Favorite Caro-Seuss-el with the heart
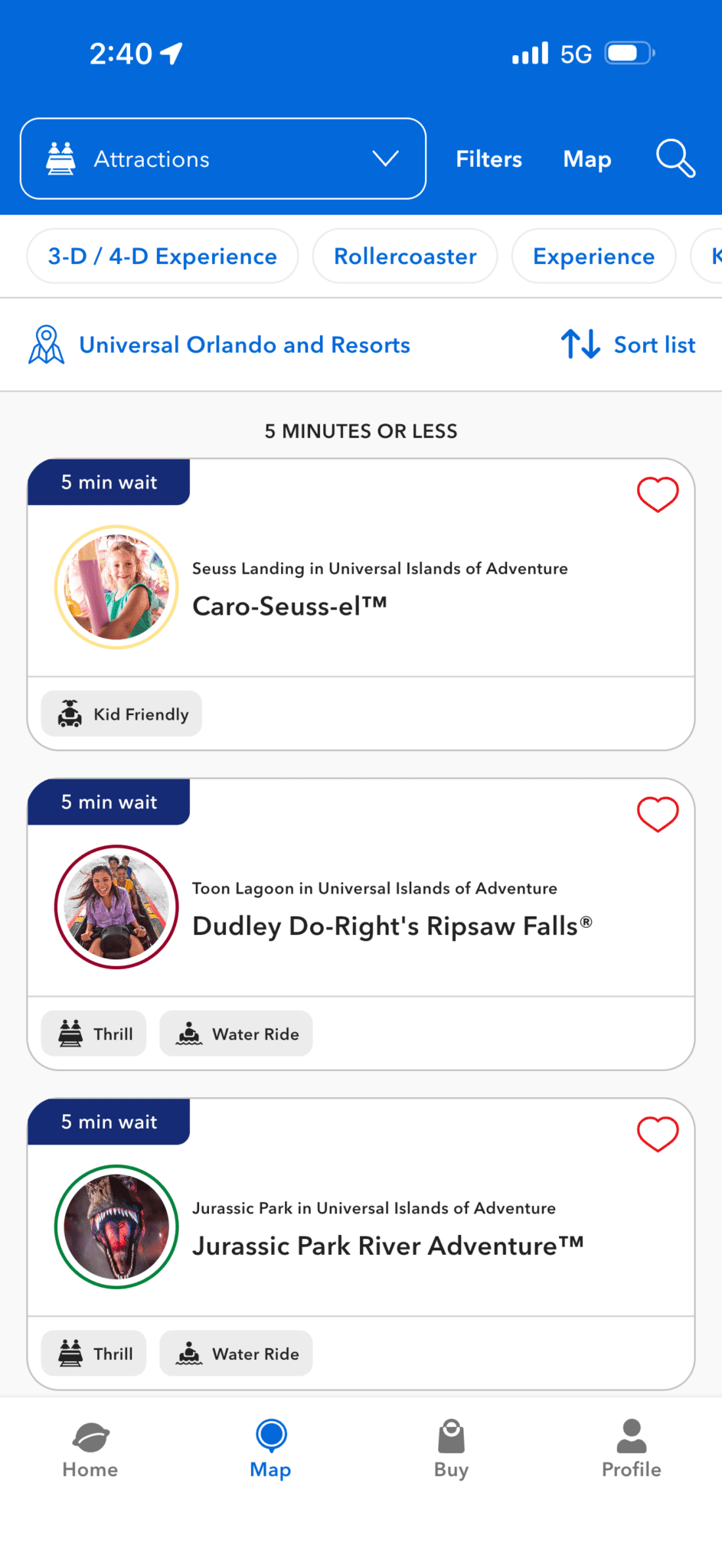The image size is (722, 1568). pos(658,495)
